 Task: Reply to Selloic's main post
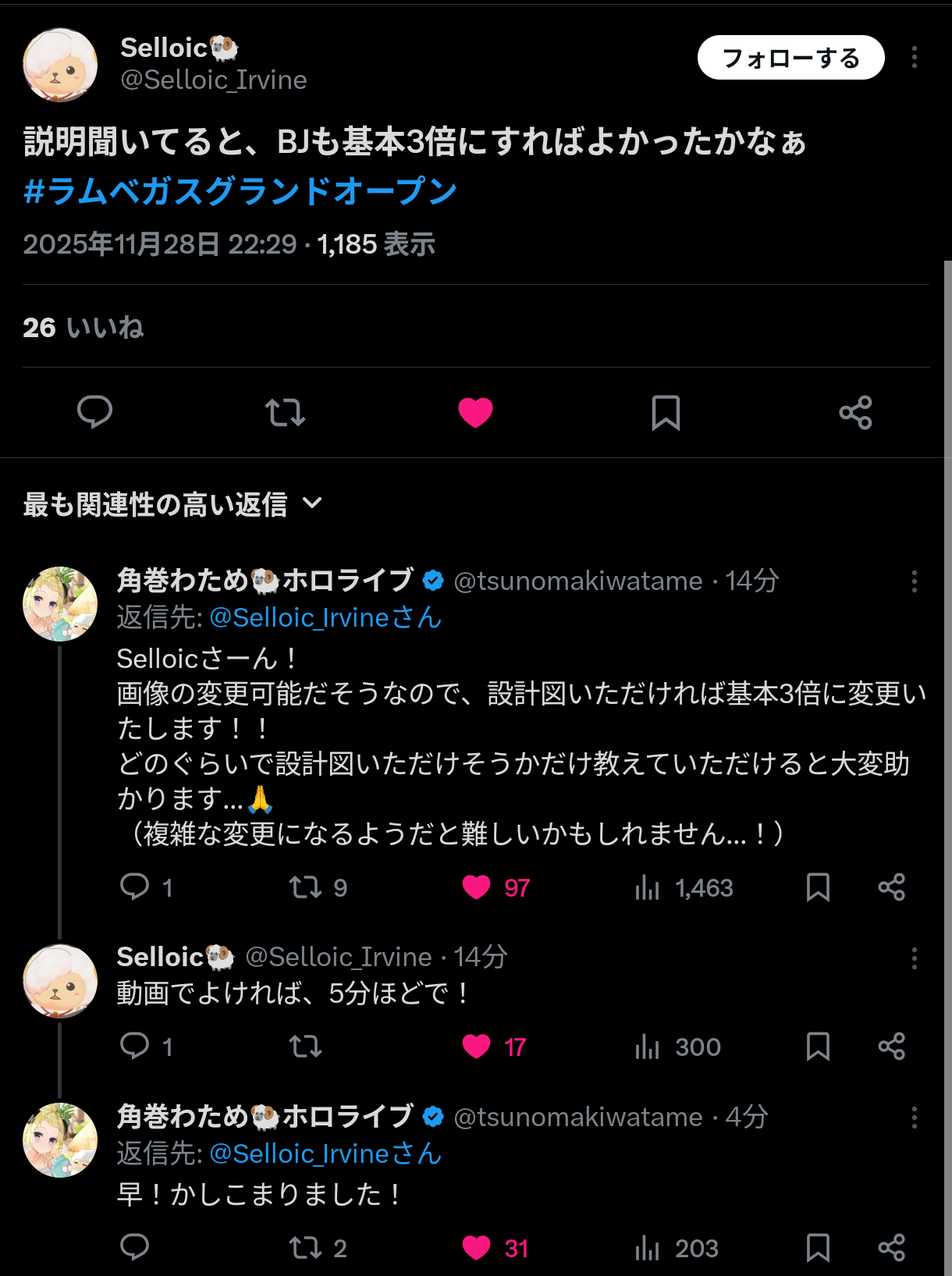pyautogui.click(x=94, y=412)
